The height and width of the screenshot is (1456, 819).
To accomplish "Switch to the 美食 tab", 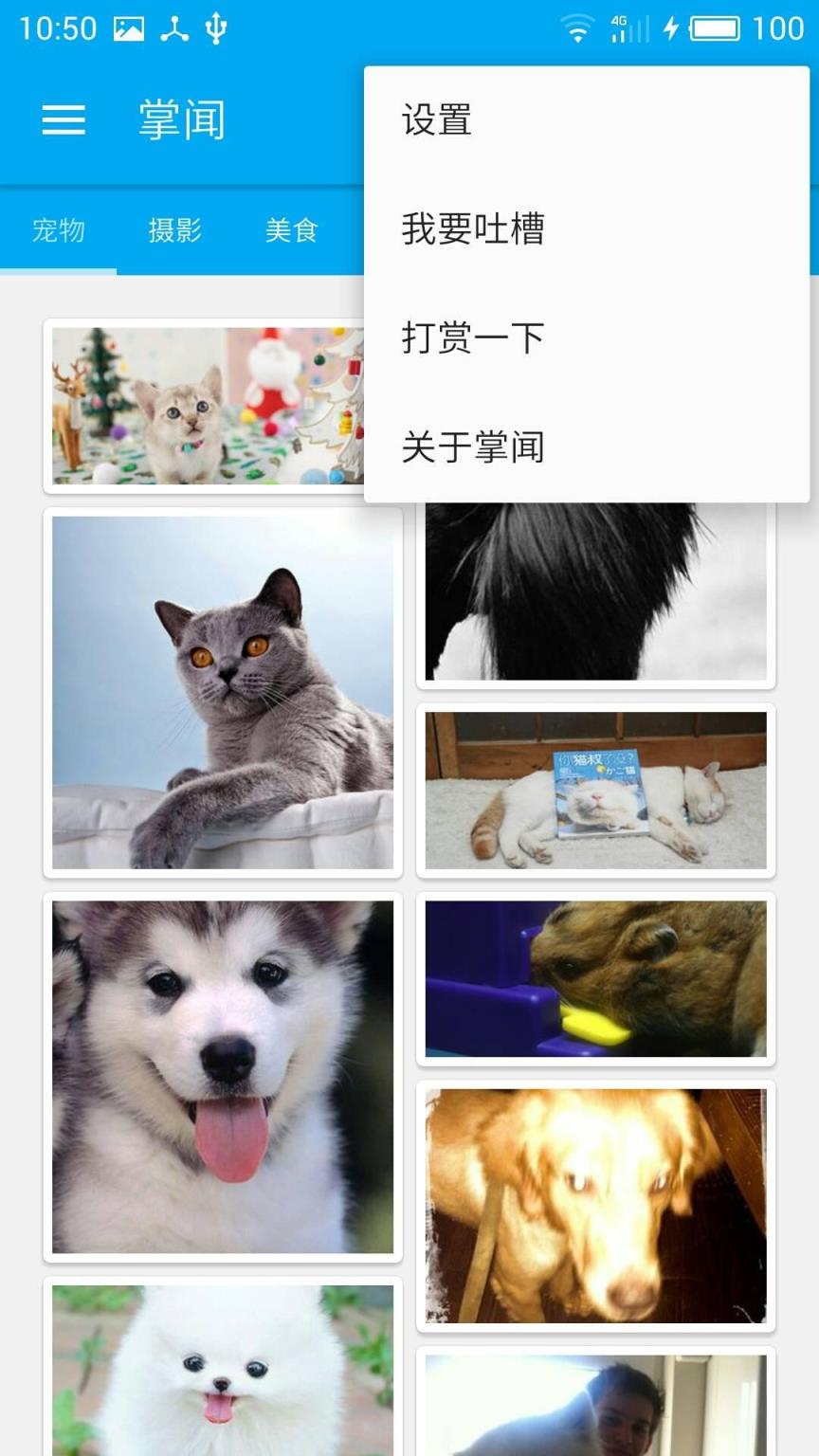I will point(291,230).
